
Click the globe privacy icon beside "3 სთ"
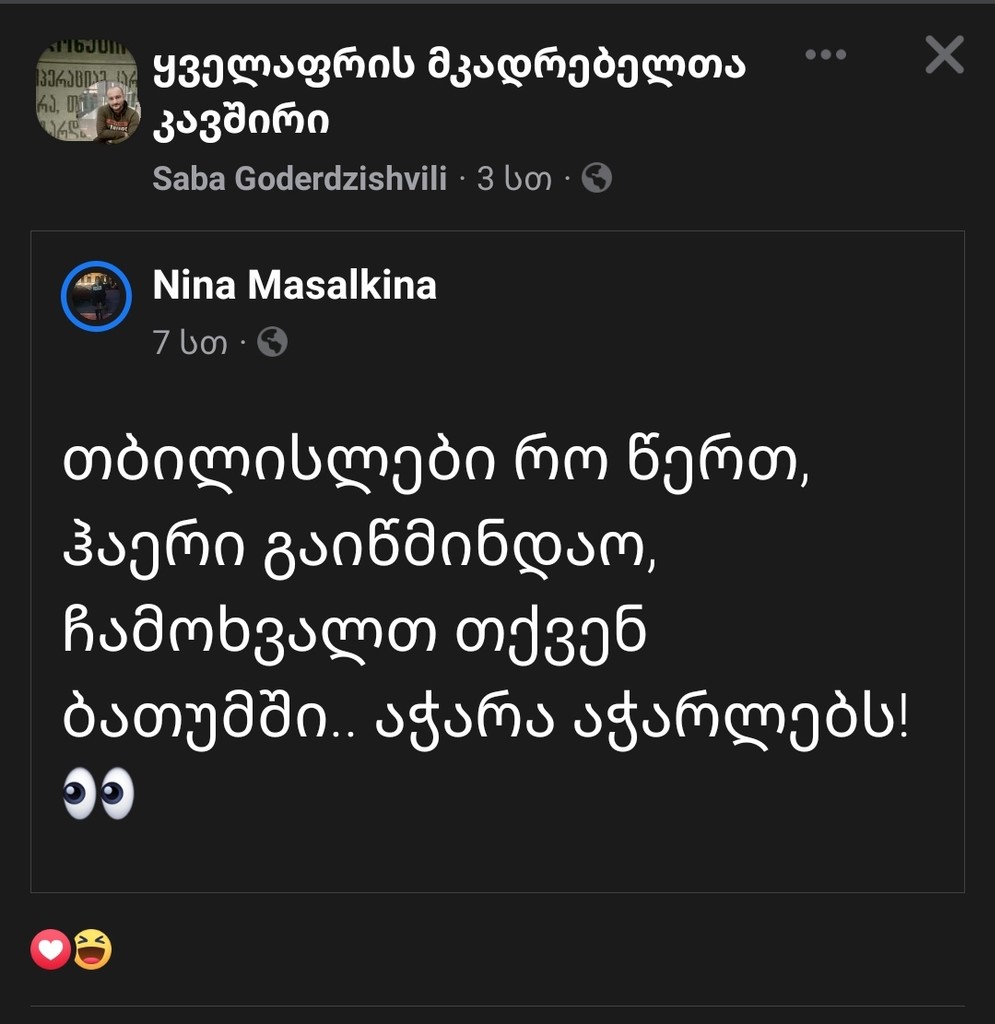click(596, 179)
